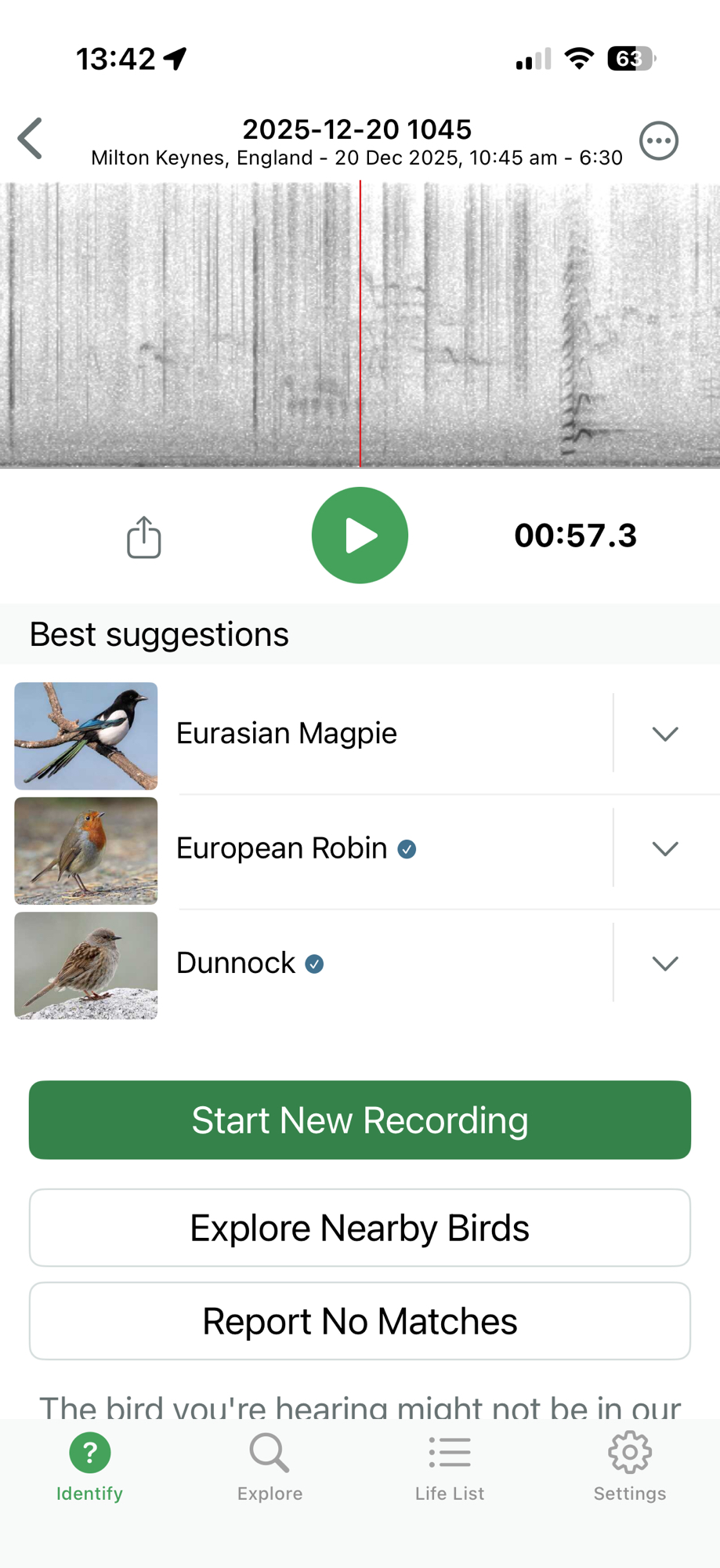Tap Explore Nearby Birds
Viewport: 720px width, 1568px height.
(x=360, y=1228)
